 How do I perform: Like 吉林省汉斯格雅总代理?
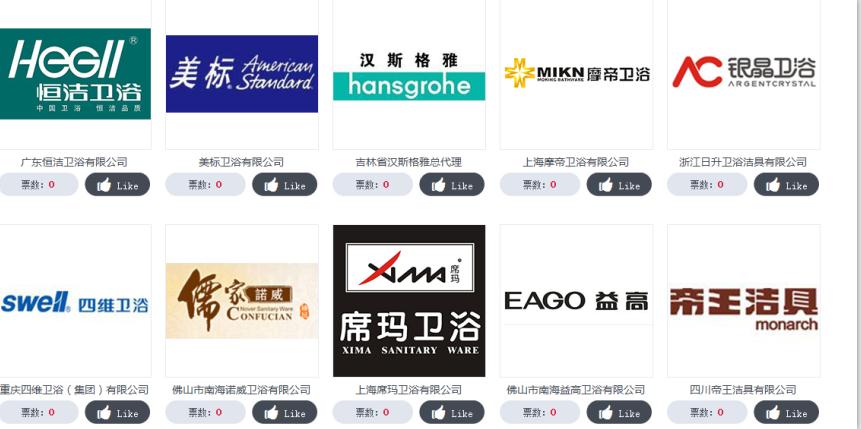(451, 185)
